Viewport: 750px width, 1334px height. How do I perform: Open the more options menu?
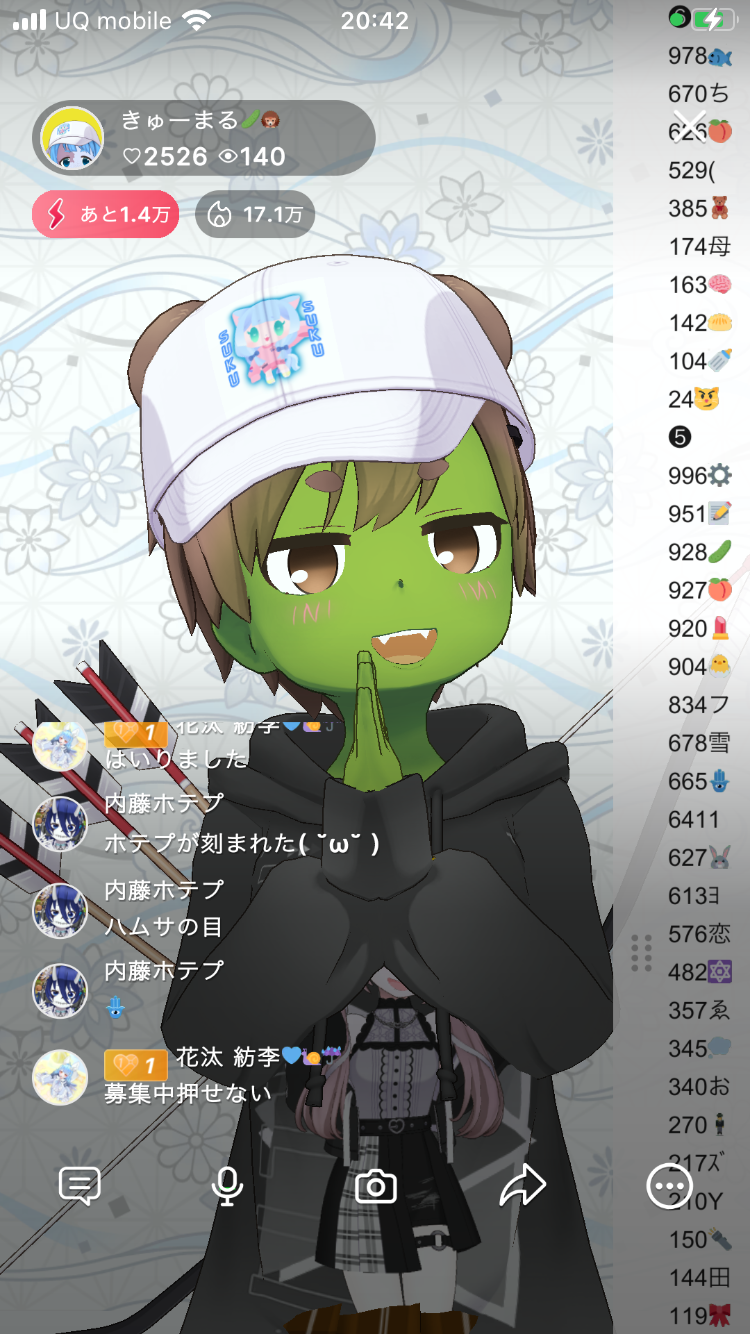click(x=669, y=1187)
